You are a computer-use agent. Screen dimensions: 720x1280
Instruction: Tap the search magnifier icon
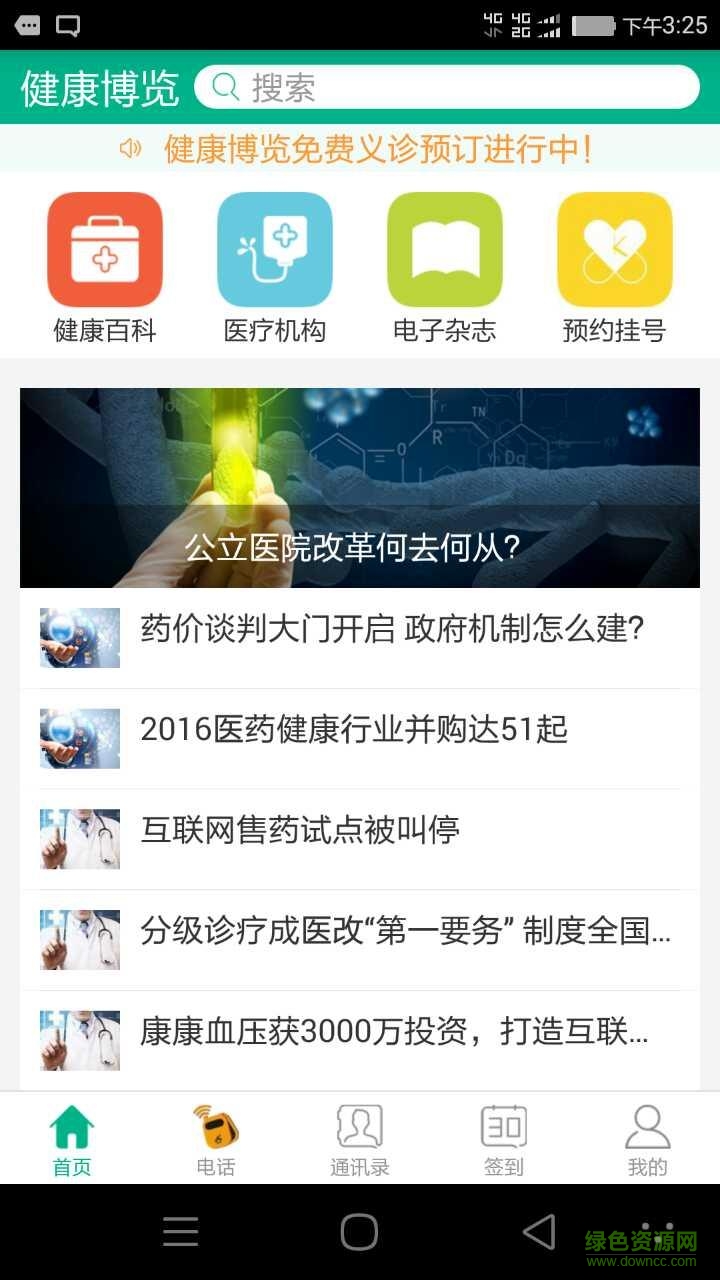222,88
